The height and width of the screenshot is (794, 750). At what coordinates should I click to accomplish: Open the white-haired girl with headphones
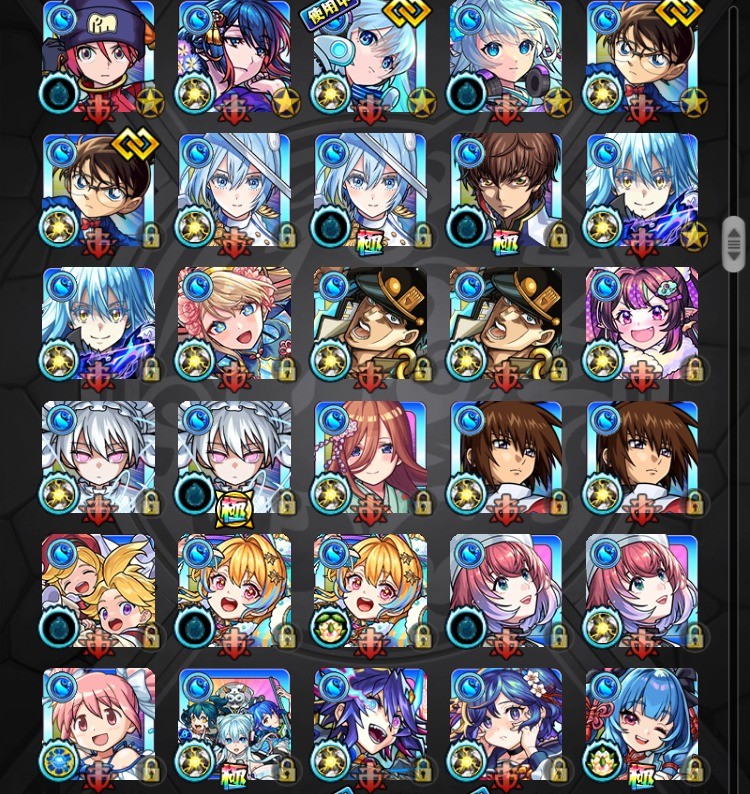click(x=506, y=58)
